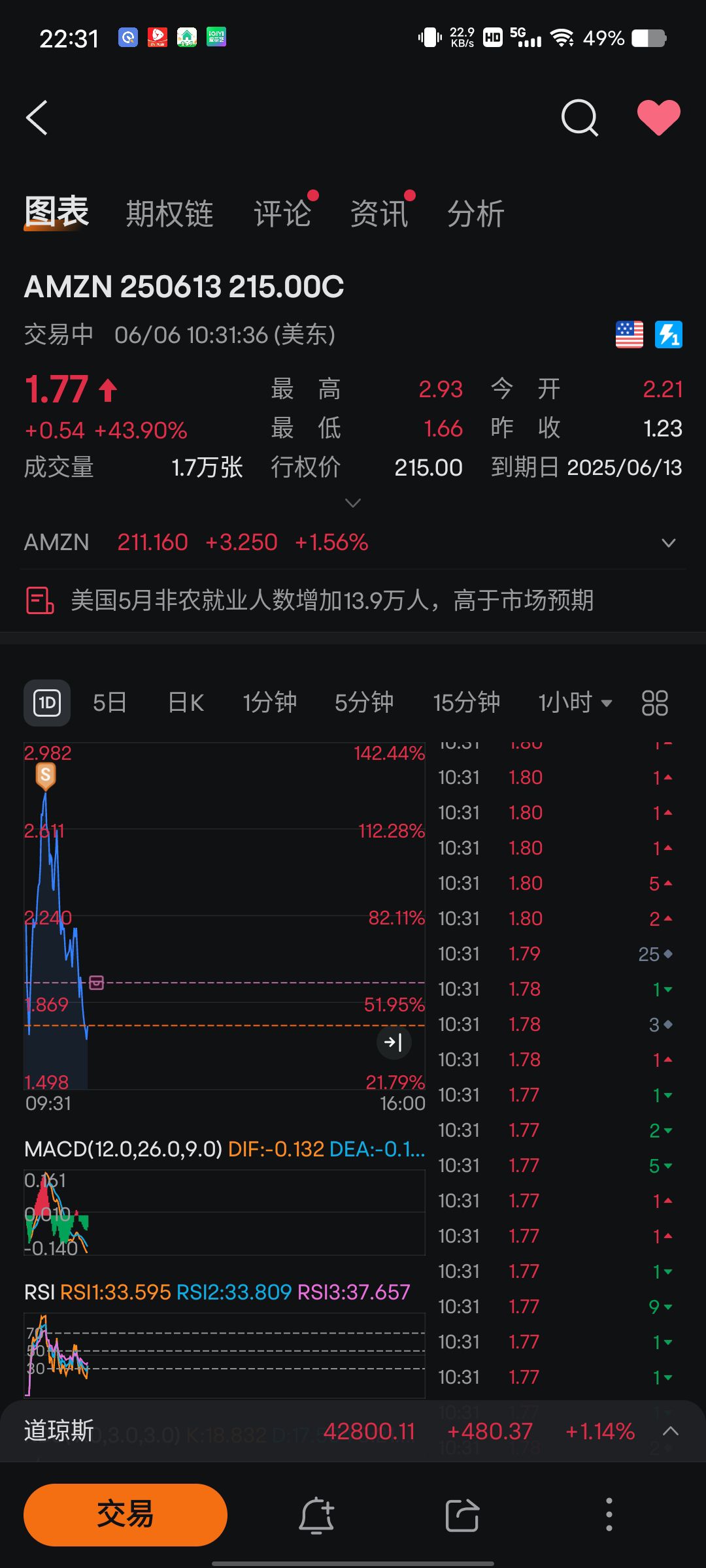Screen dimensions: 706x1568
Task: Select the 15分钟 chart interval
Action: (x=466, y=703)
